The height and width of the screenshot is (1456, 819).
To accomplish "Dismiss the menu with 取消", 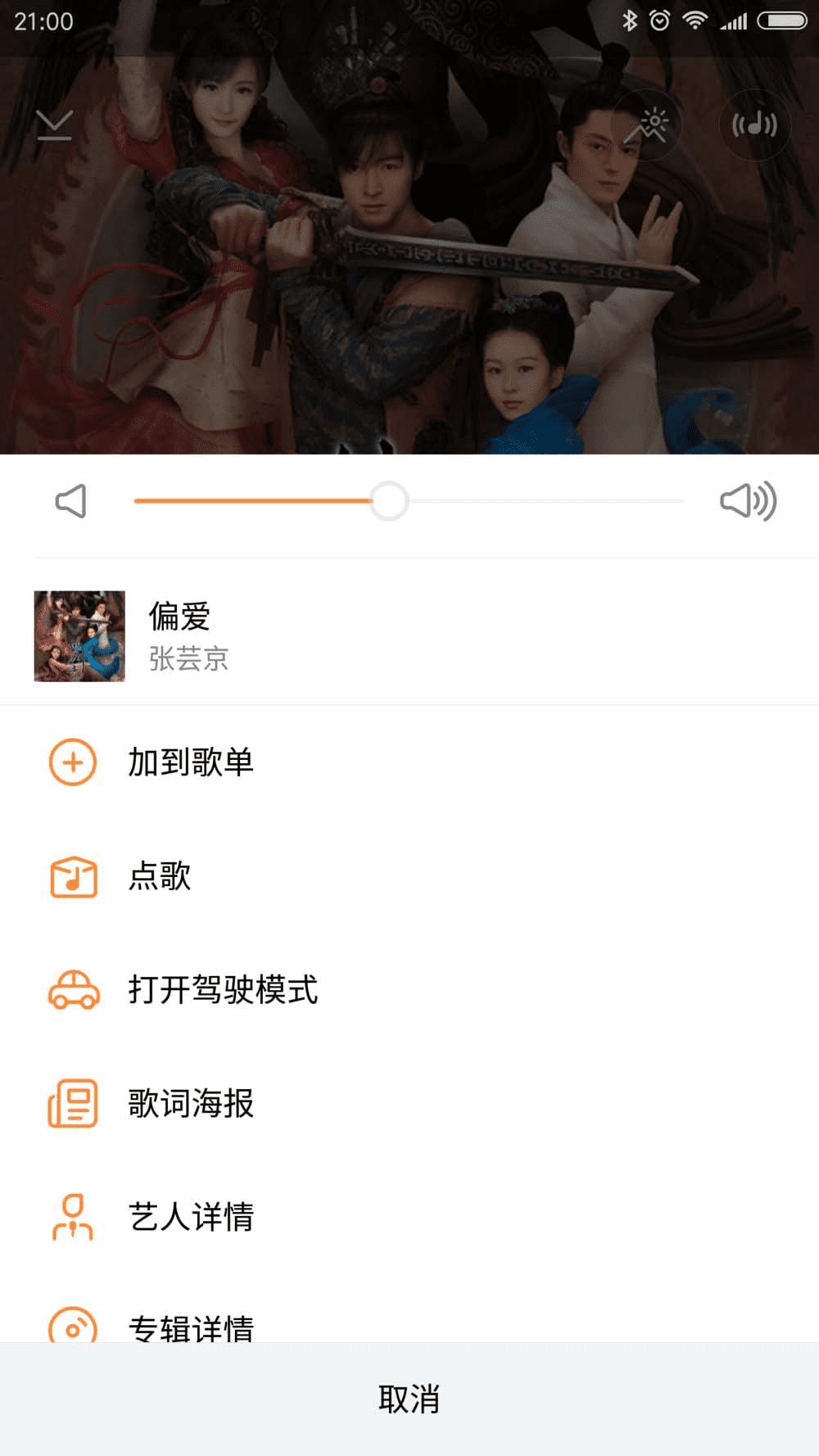I will (409, 1399).
